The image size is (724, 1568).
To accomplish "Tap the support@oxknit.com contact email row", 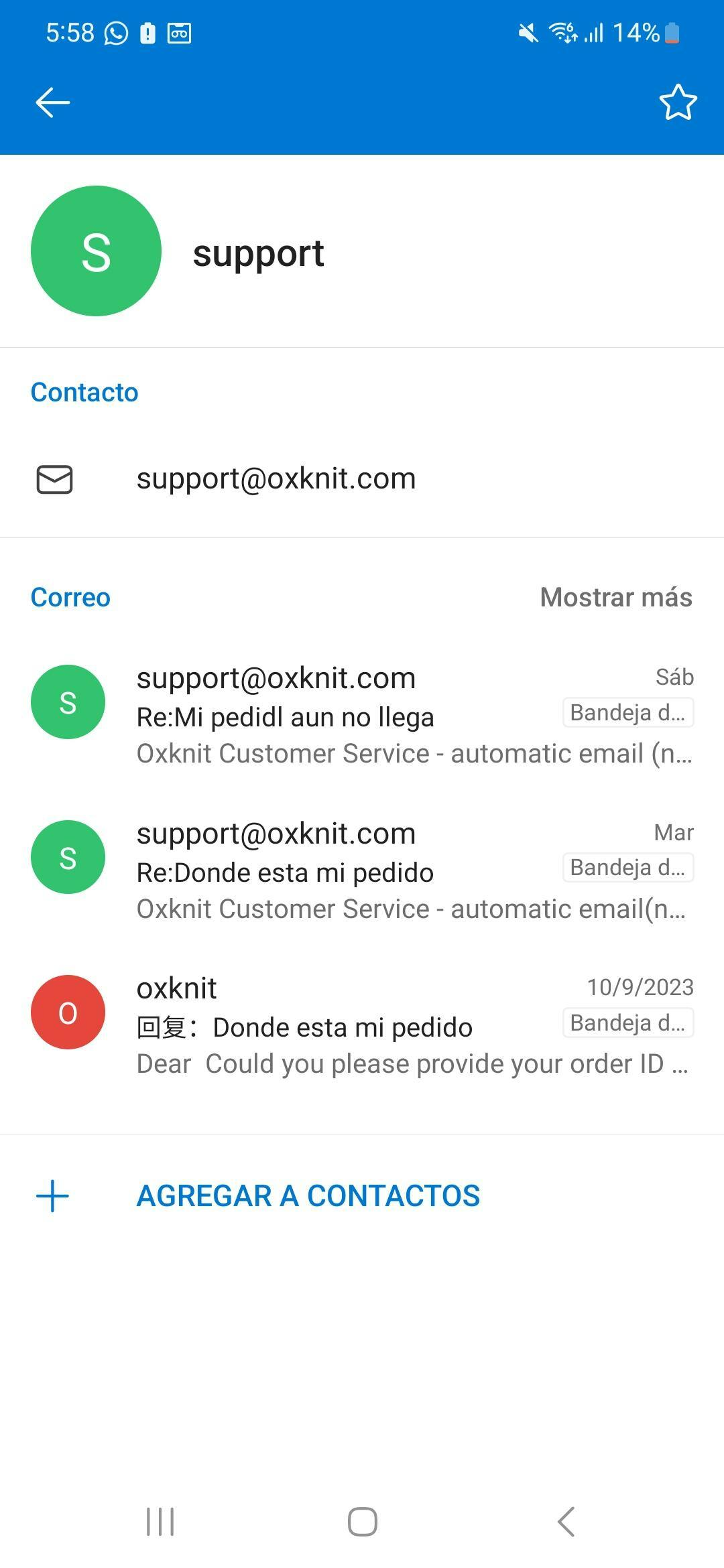I will click(276, 479).
